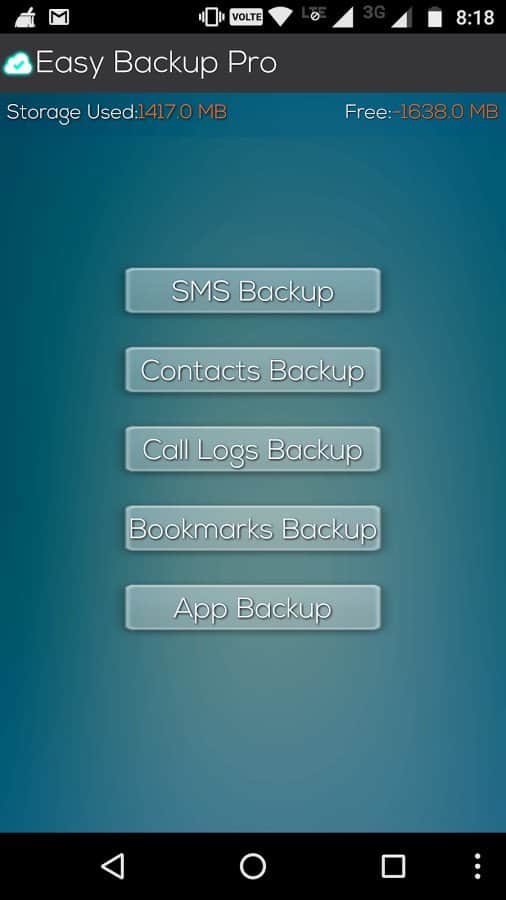Open the three-dot menu in navigation bar
This screenshot has height=900, width=506.
[x=477, y=866]
